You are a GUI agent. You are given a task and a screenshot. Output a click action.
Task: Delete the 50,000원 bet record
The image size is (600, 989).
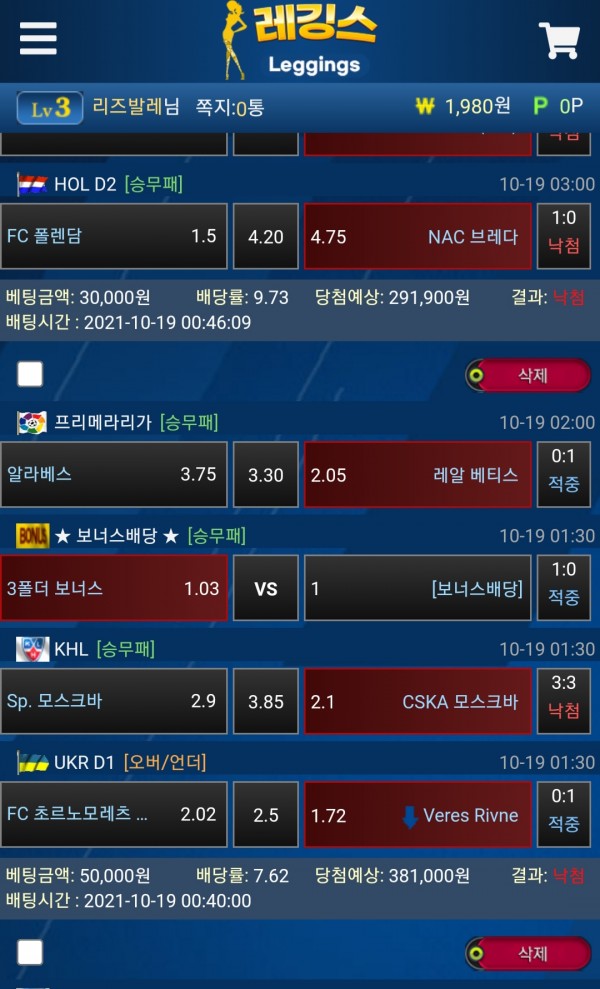(x=528, y=954)
